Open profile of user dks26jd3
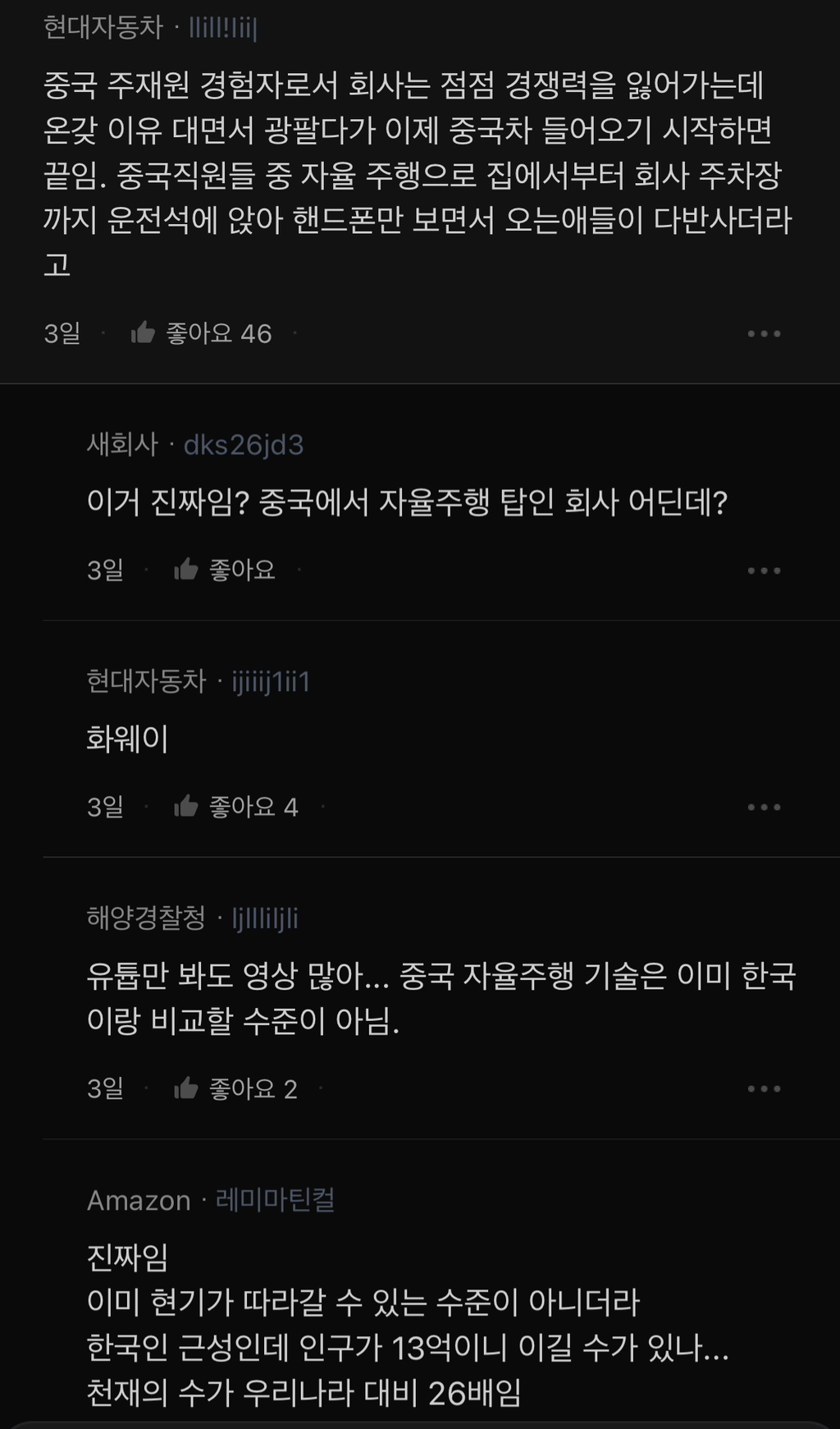 pos(244,445)
